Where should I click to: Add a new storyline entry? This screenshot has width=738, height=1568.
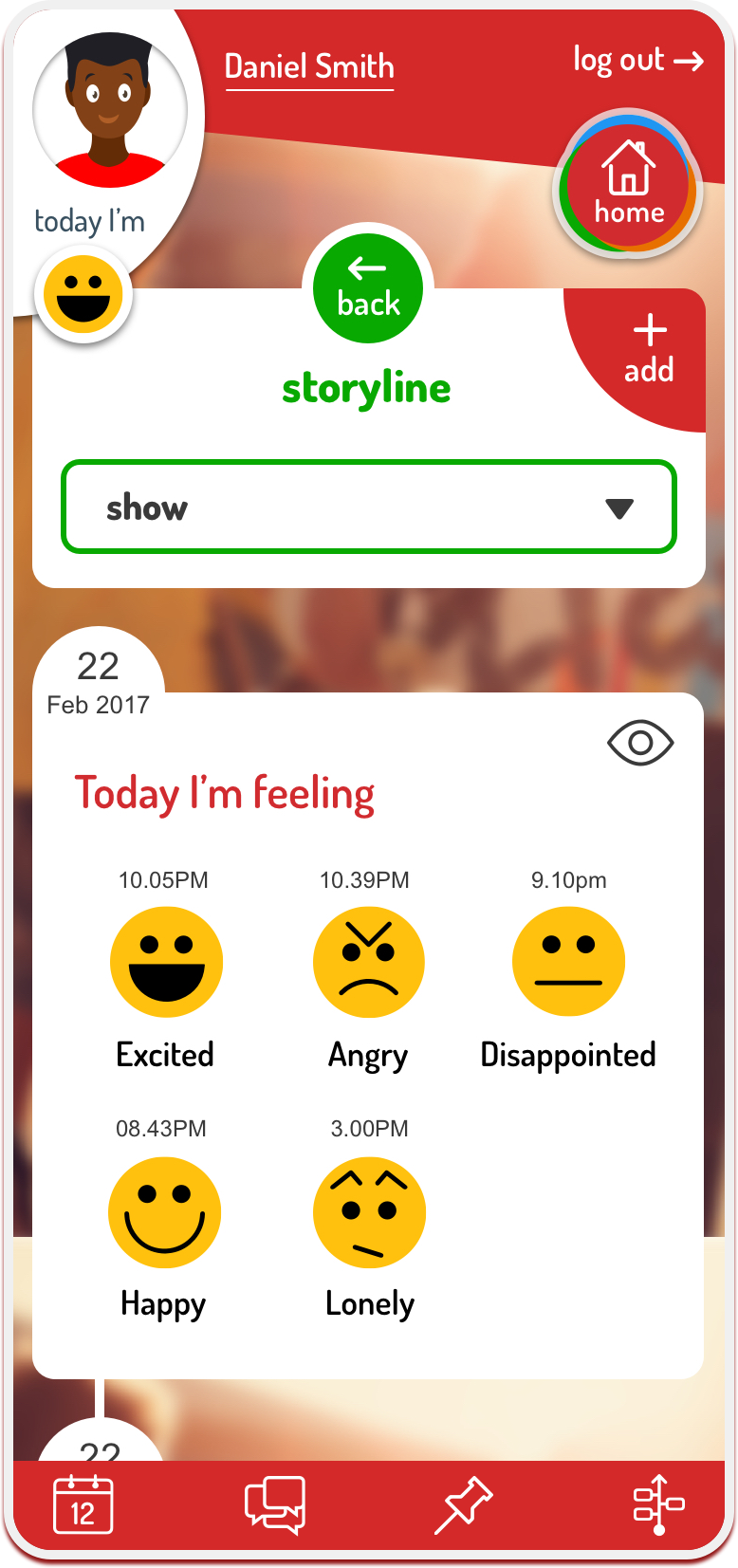click(x=649, y=350)
